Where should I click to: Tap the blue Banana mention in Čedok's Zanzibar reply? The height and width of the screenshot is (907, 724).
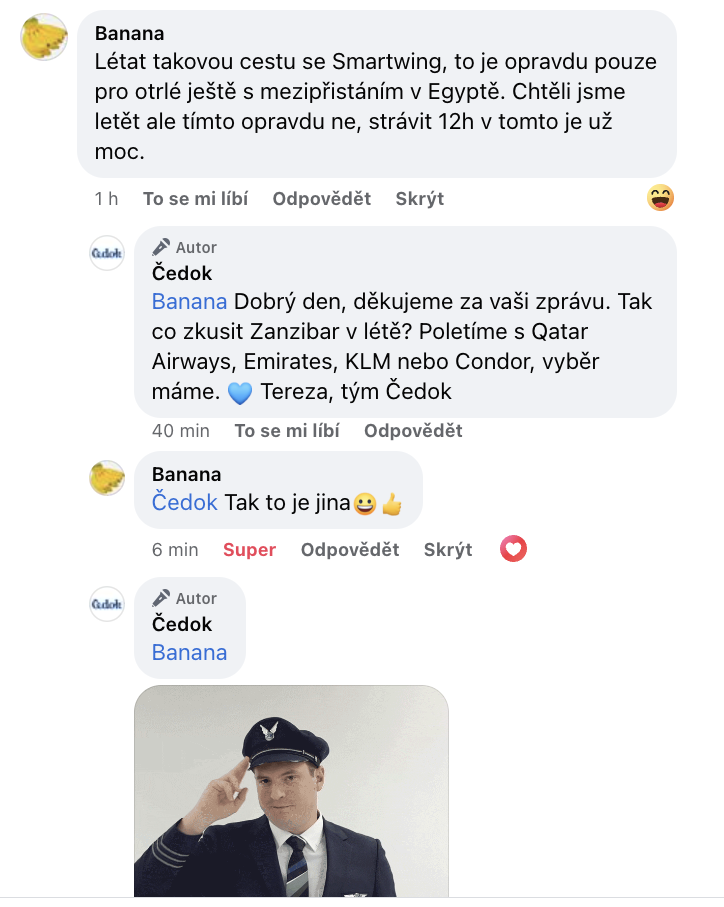tap(189, 301)
